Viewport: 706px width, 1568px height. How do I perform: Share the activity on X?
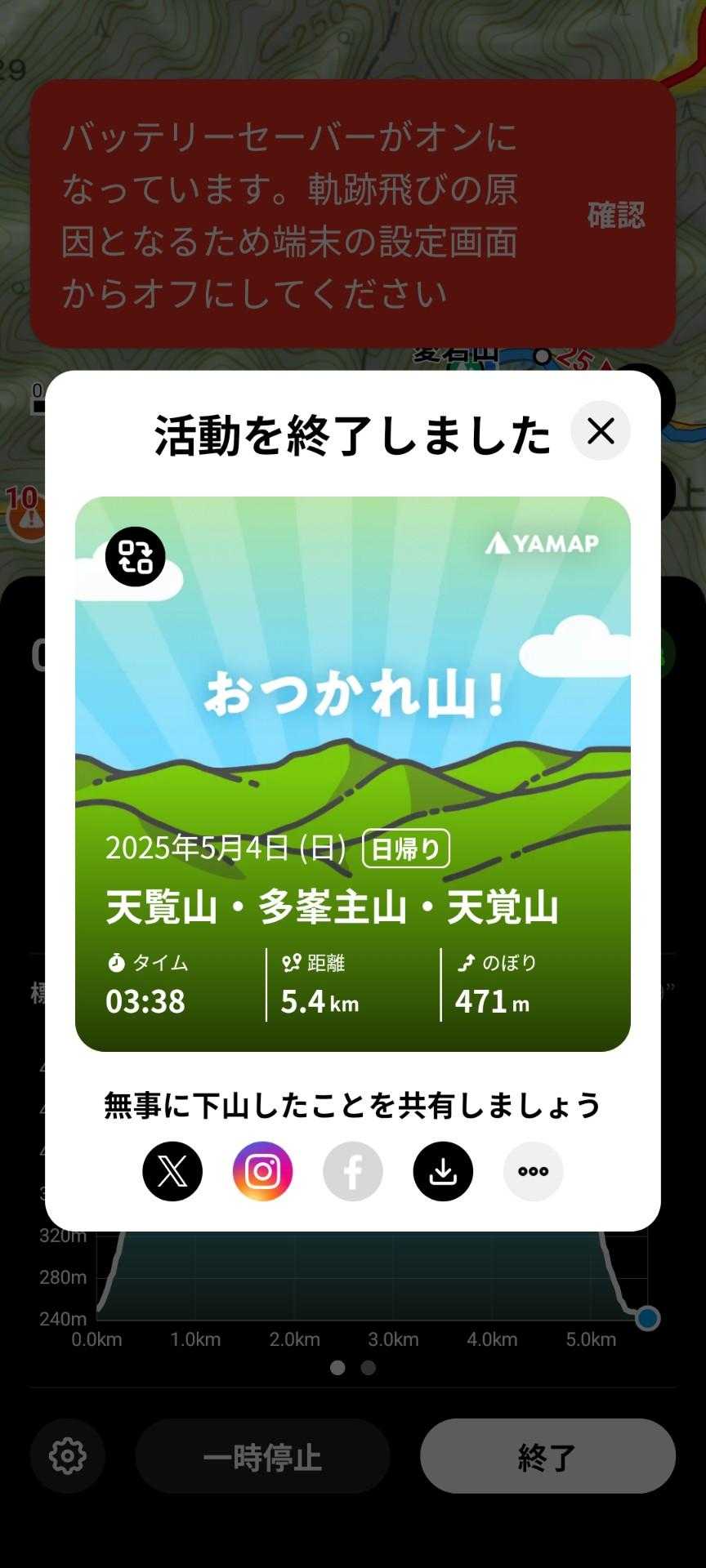pos(172,1171)
